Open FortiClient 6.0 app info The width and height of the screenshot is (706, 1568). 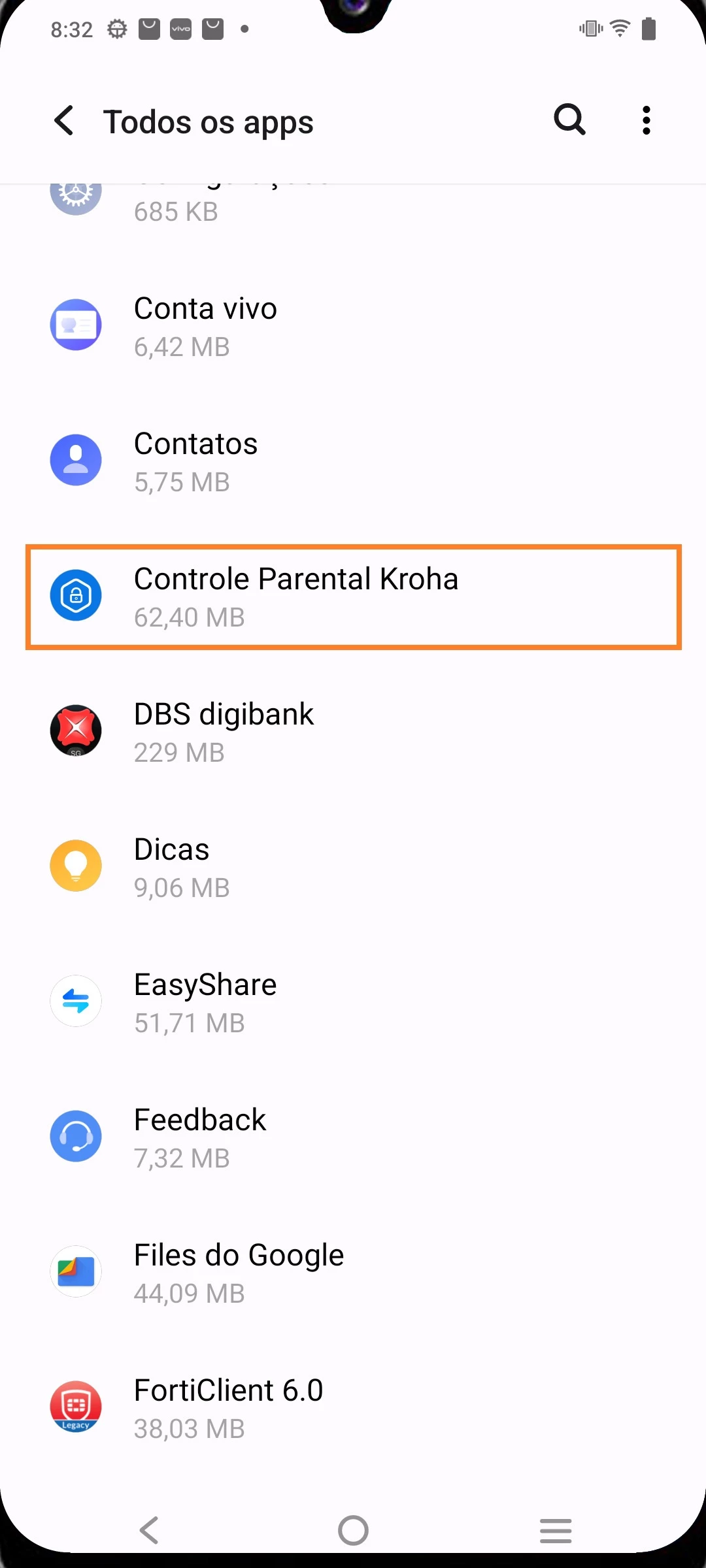click(353, 1408)
